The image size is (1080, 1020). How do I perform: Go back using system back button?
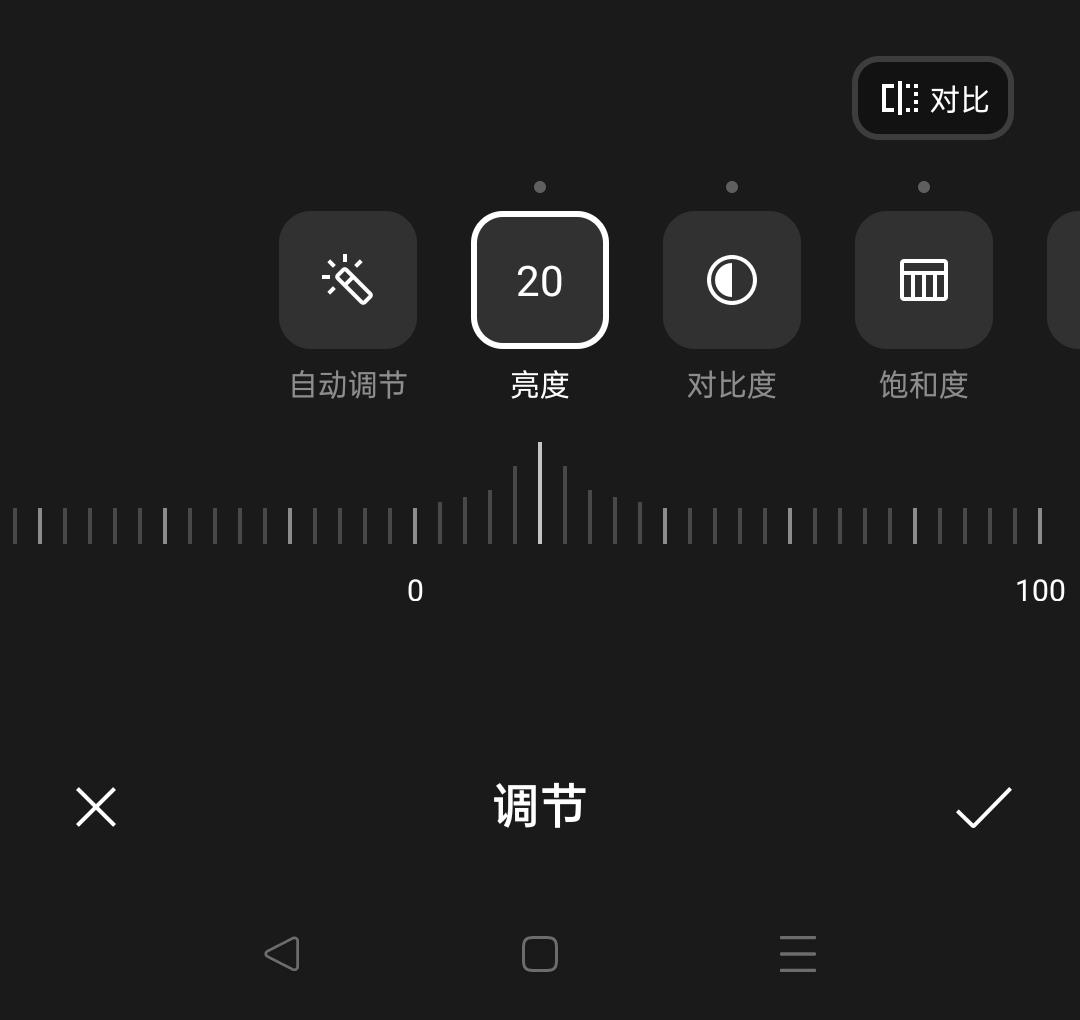[282, 954]
